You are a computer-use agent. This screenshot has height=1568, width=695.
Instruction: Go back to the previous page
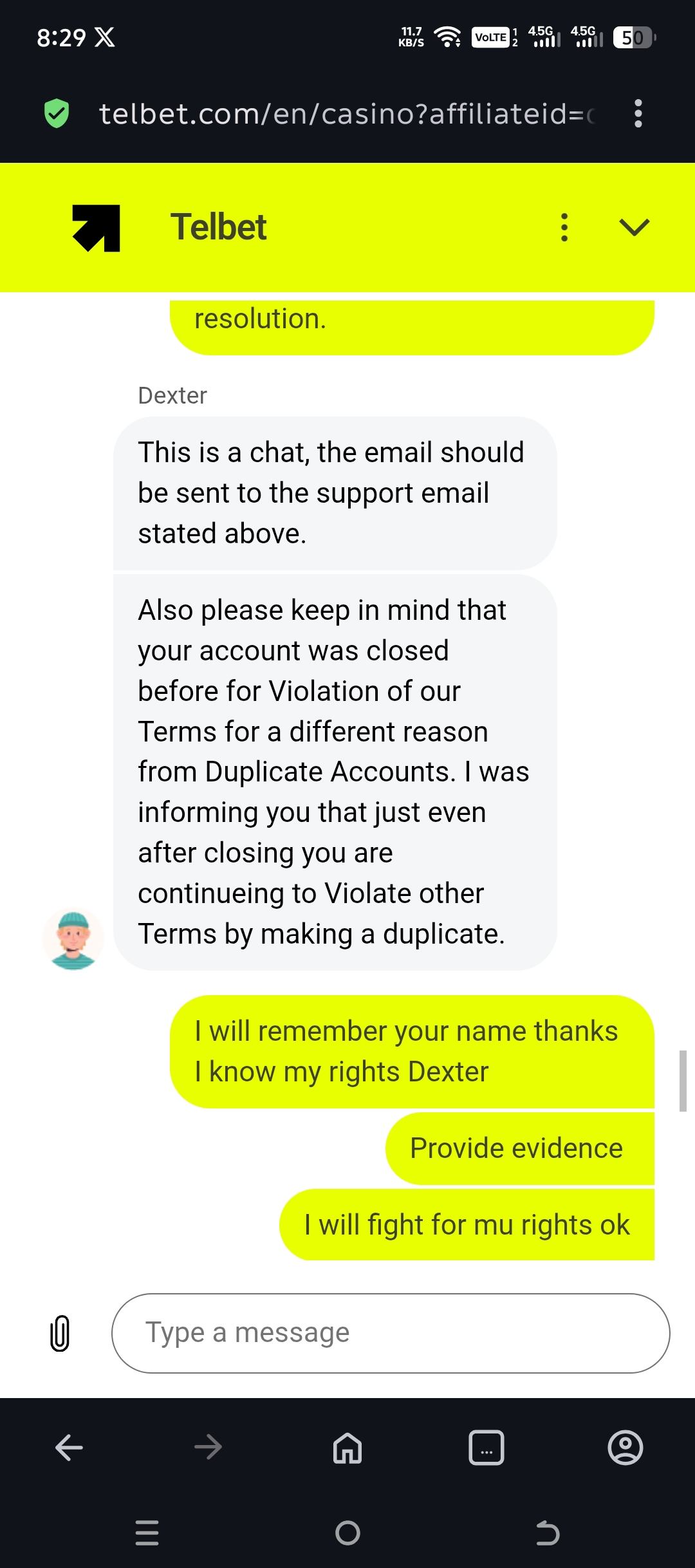click(69, 1448)
